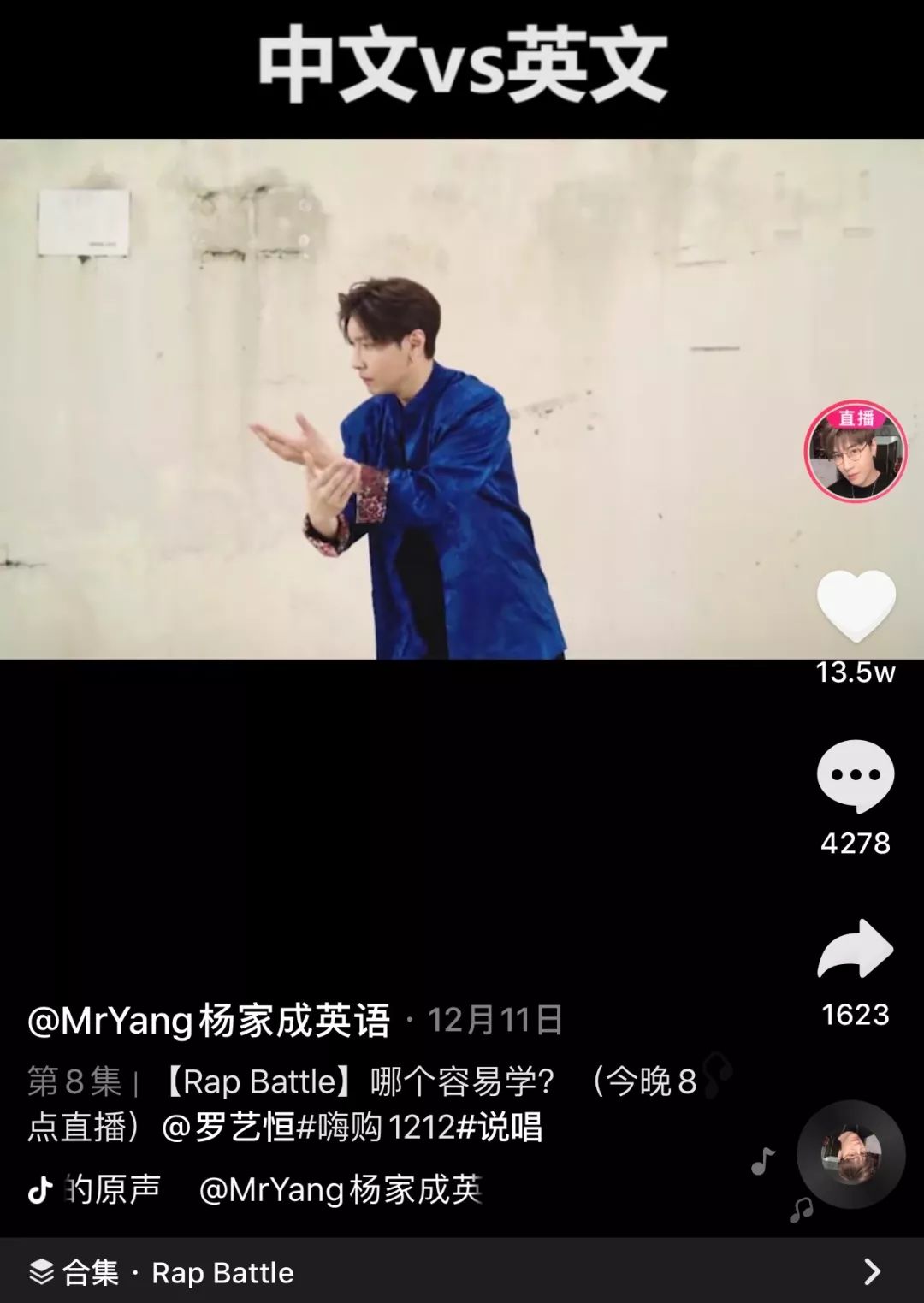Open the mentioned user @罗艺恒
This screenshot has height=1303, width=924.
(228, 1127)
